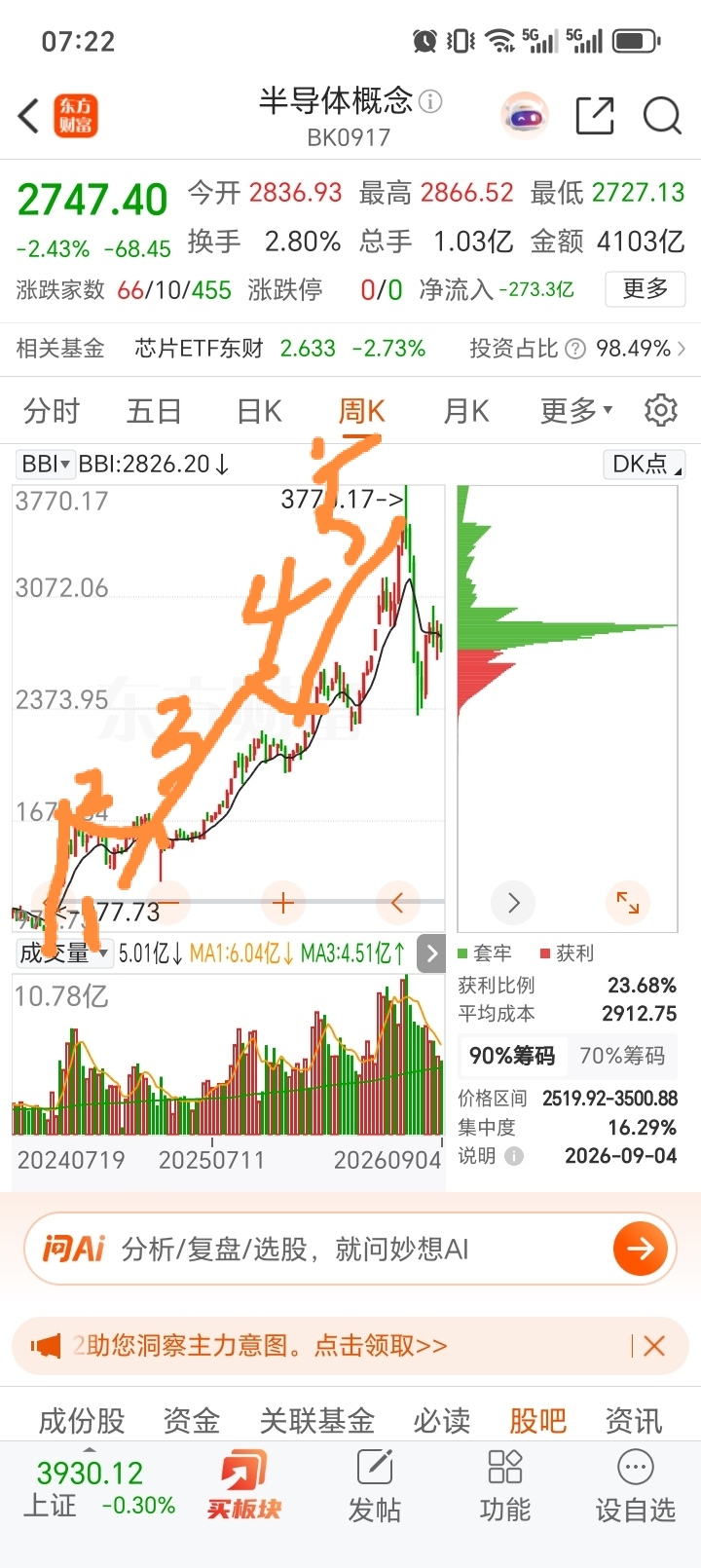Go back with the top-left arrow
Viewport: 701px width, 1568px height.
[29, 116]
